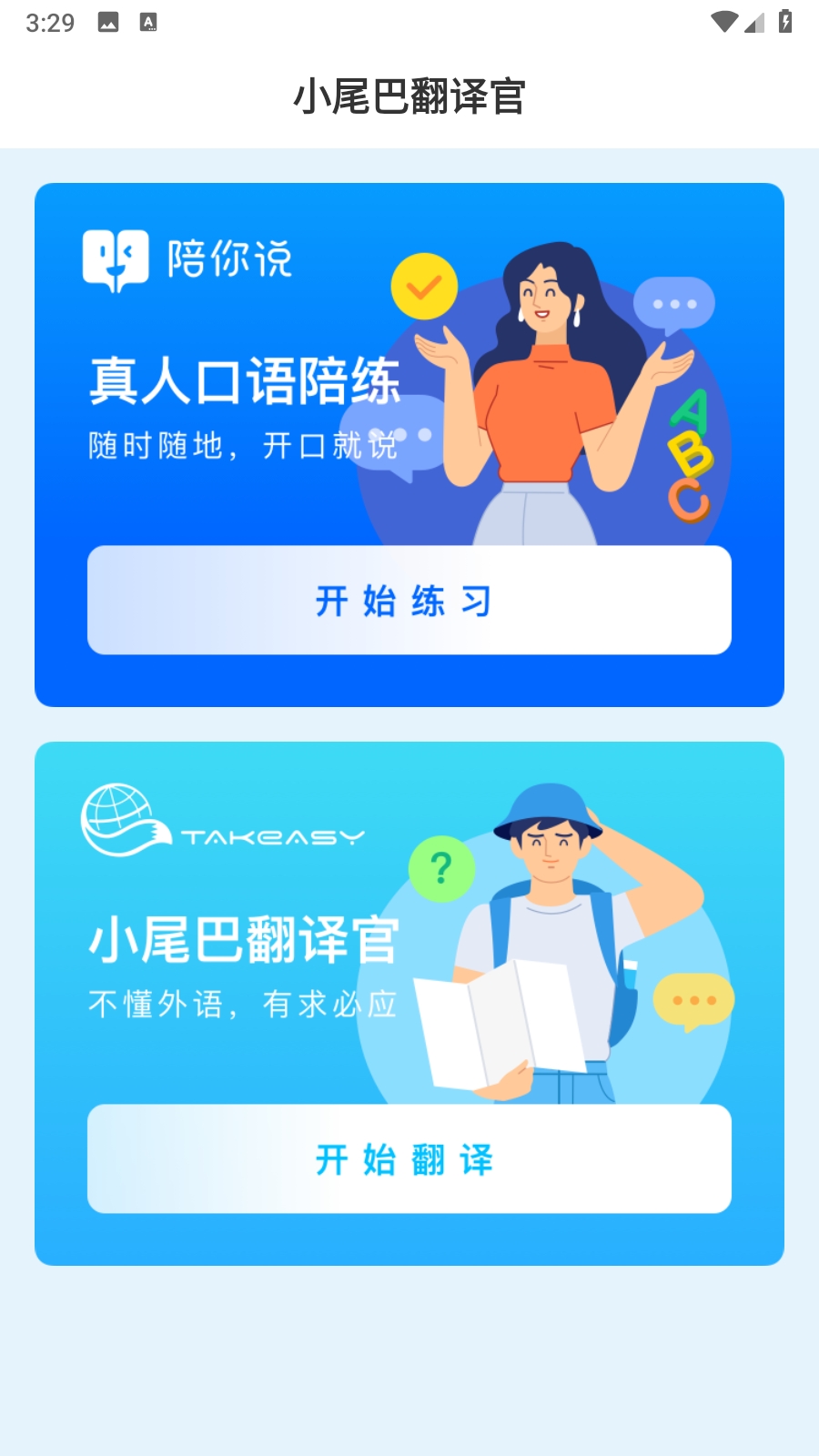Select the TAKEASY globe logo icon
Viewport: 819px width, 1456px height.
coord(119,817)
